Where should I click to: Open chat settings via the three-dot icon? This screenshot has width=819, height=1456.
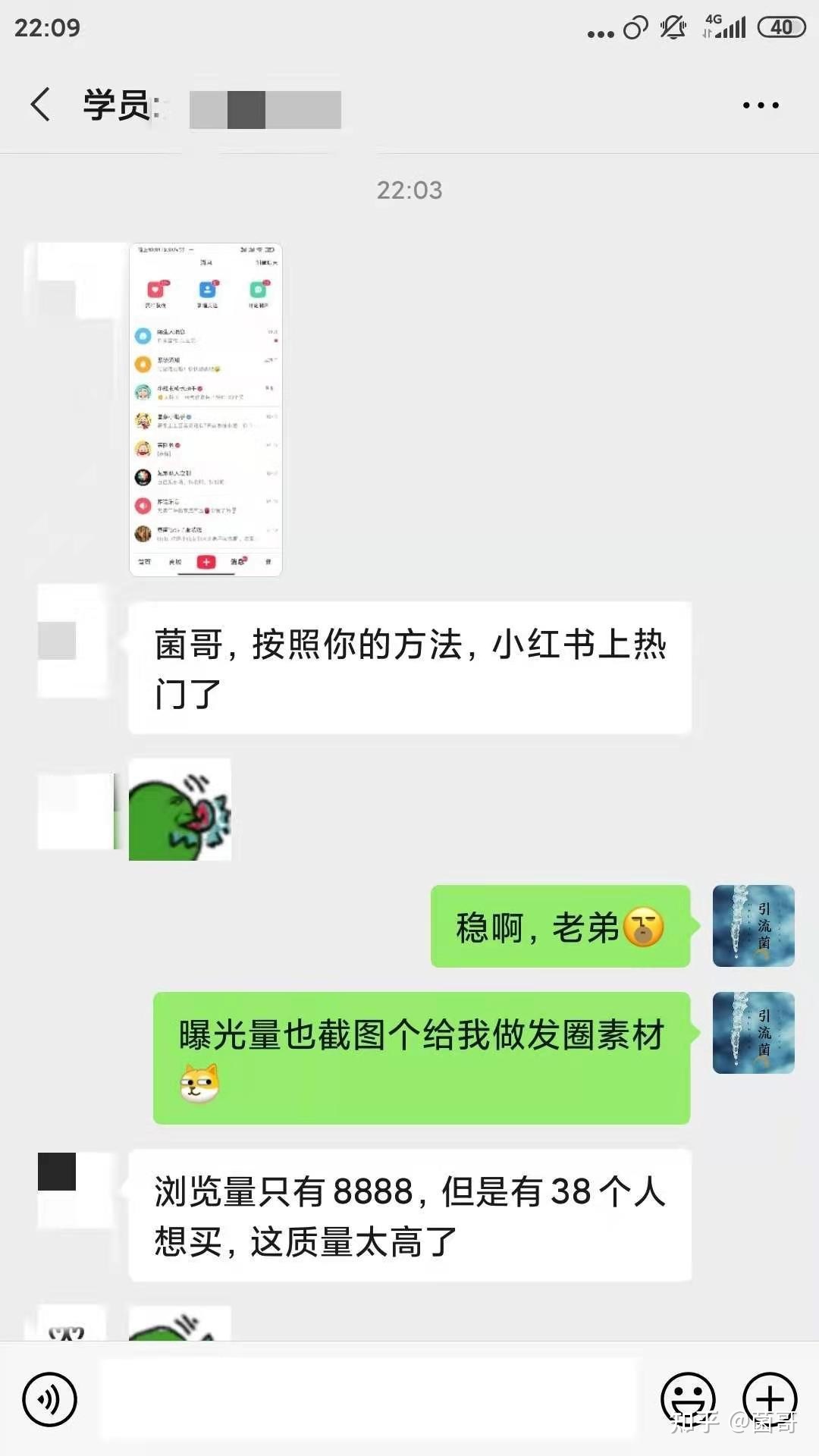[x=762, y=104]
